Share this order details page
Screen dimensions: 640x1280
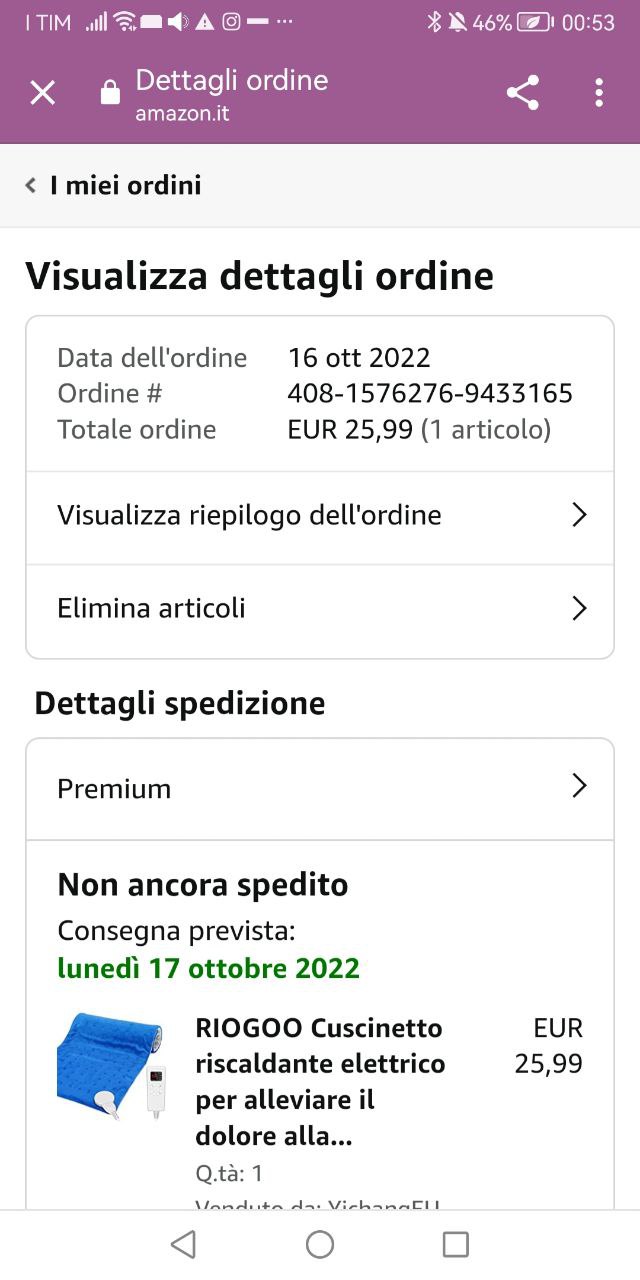[x=522, y=93]
